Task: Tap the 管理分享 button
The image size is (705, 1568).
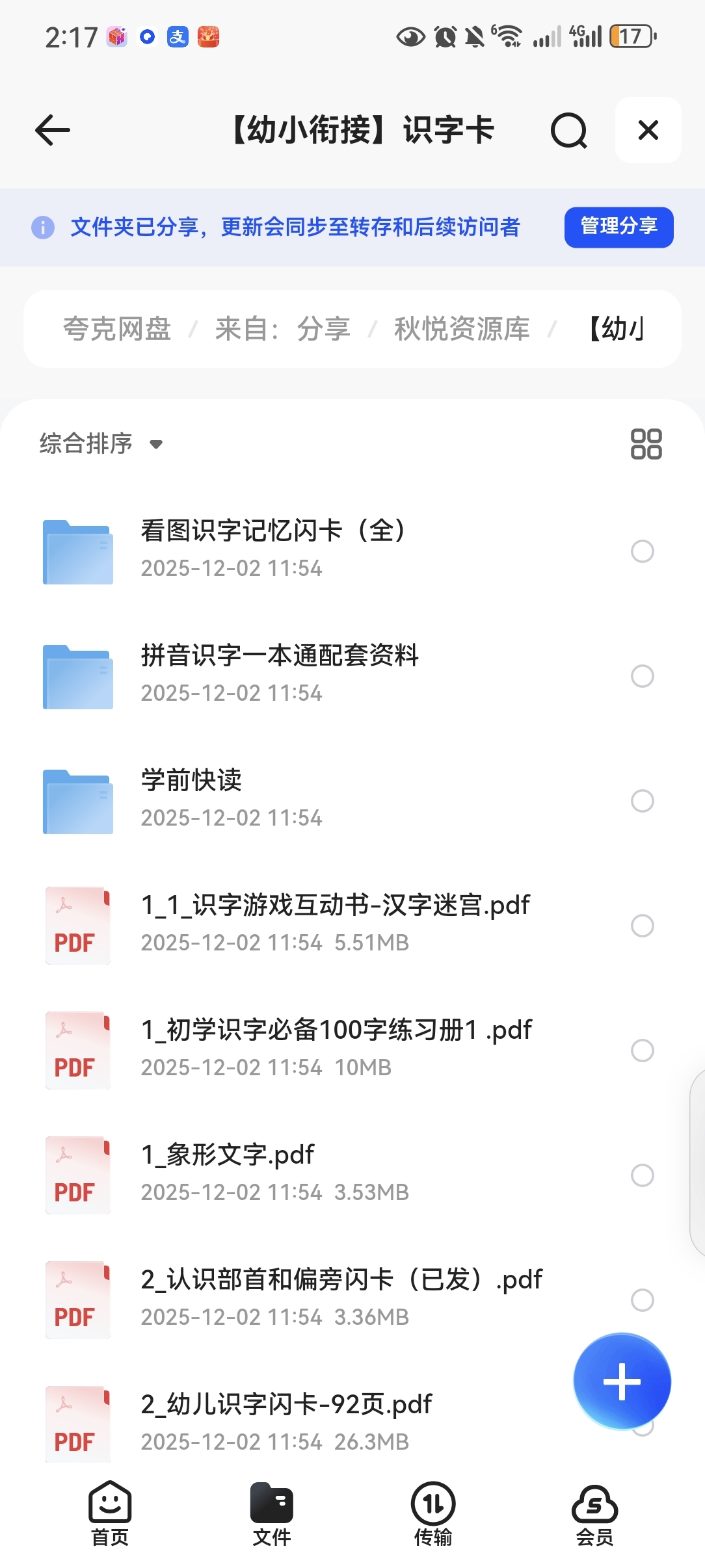Action: click(619, 227)
